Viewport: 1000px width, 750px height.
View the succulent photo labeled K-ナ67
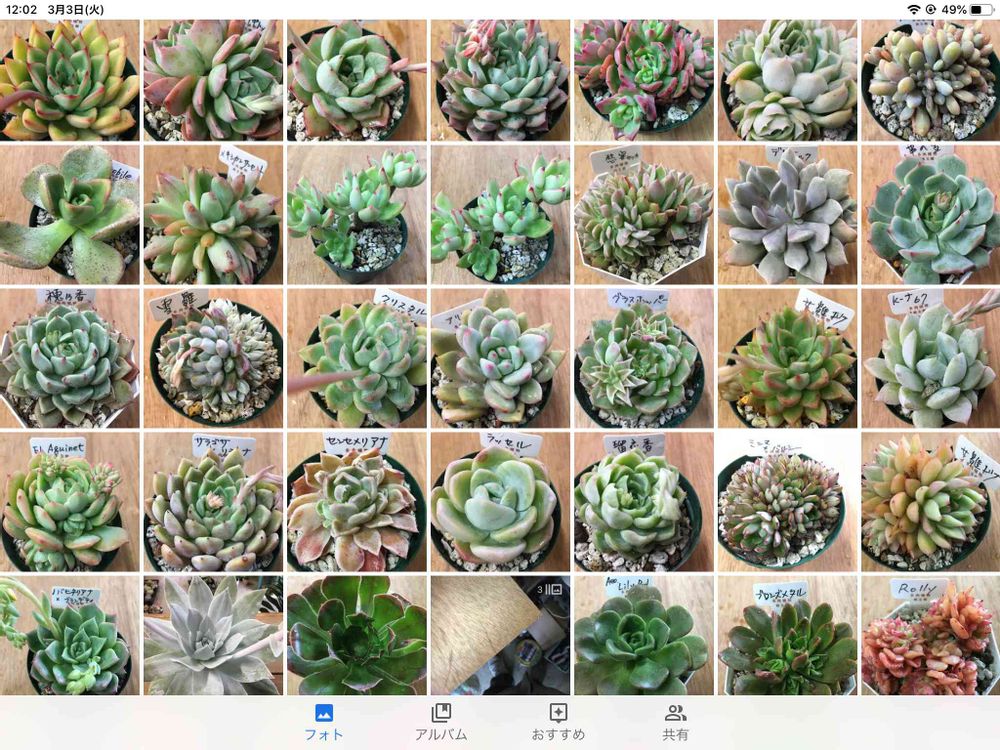[x=930, y=358]
